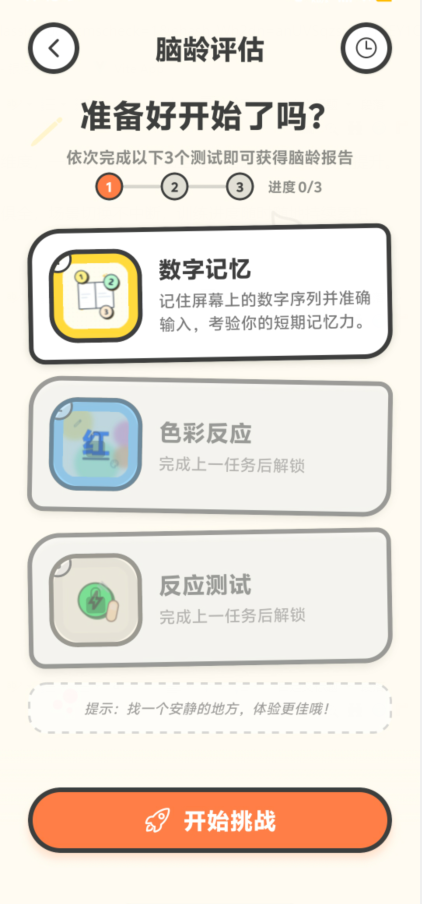422x904 pixels.
Task: Open the history clock icon
Action: 366,48
